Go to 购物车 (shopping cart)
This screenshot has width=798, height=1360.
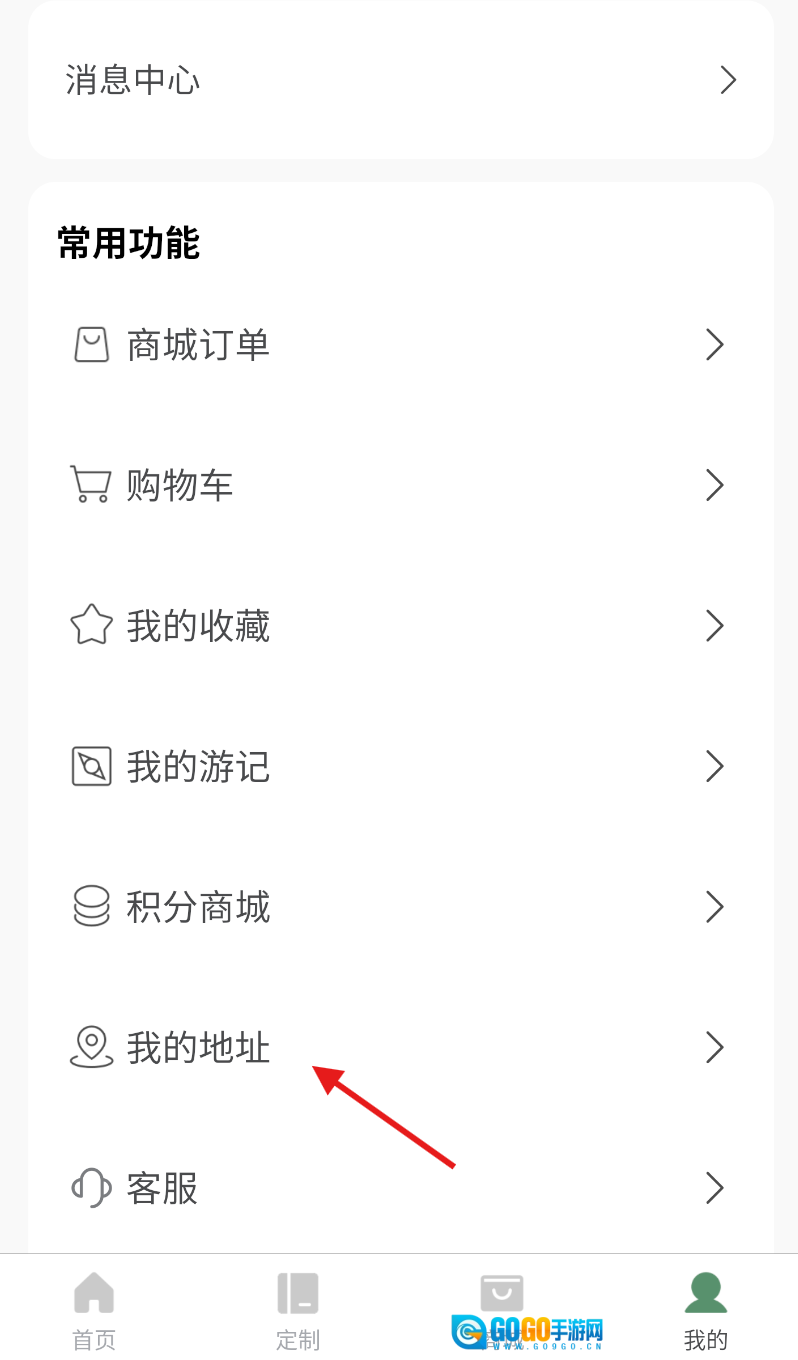[400, 485]
